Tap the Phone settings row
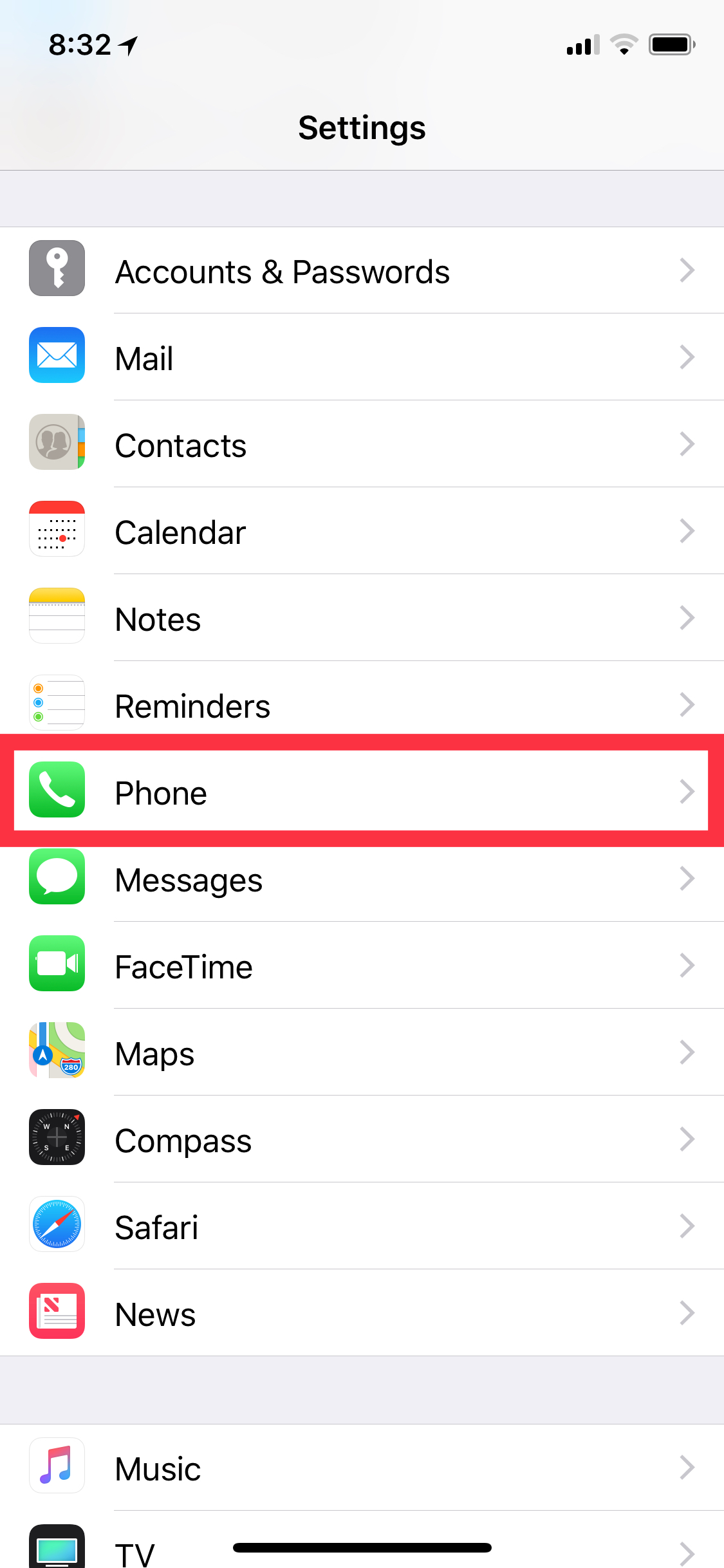The image size is (724, 1568). pos(362,792)
